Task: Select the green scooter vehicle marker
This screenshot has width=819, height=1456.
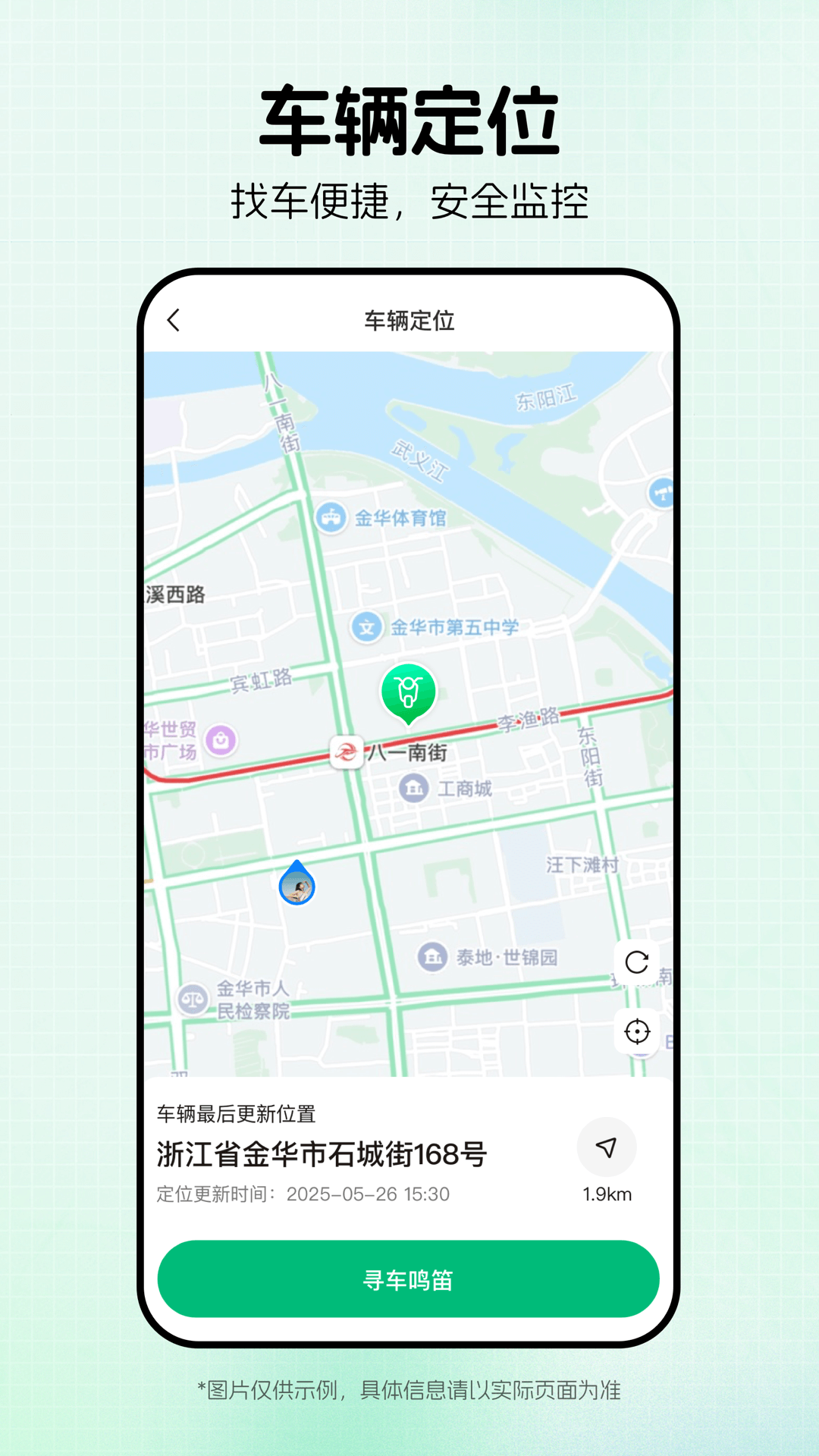Action: pos(409,692)
